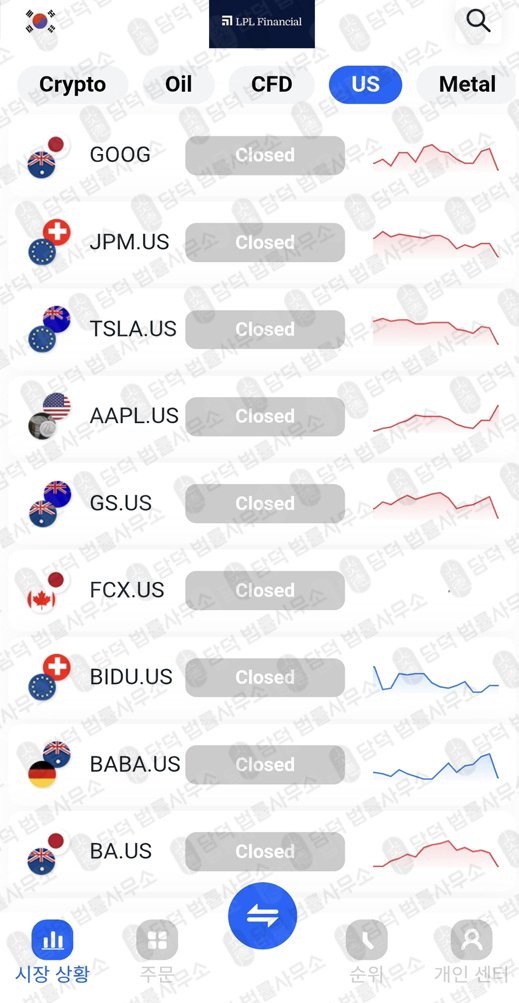Open the AAPL.US row

[x=259, y=416]
